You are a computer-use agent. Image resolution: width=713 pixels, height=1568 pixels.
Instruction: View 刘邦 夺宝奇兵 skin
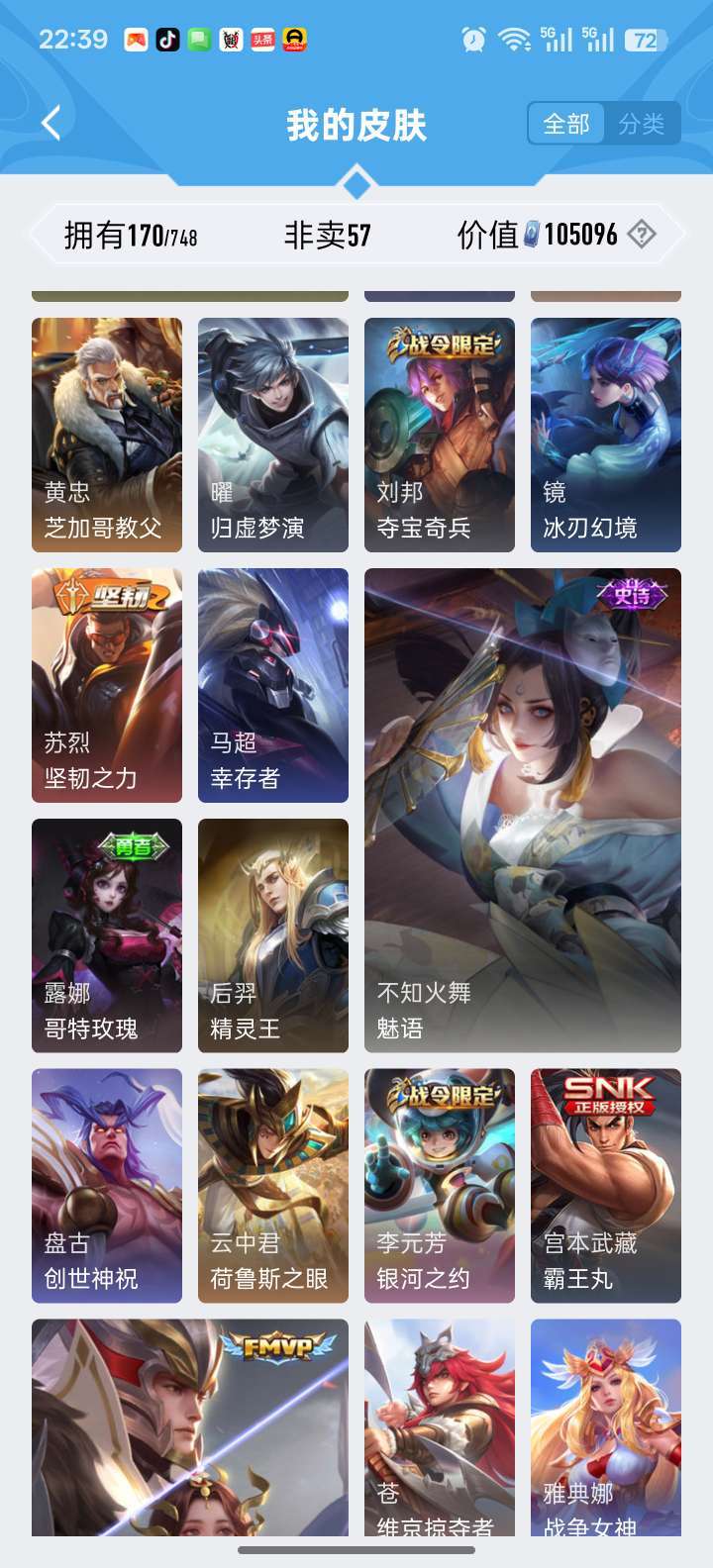(x=440, y=435)
